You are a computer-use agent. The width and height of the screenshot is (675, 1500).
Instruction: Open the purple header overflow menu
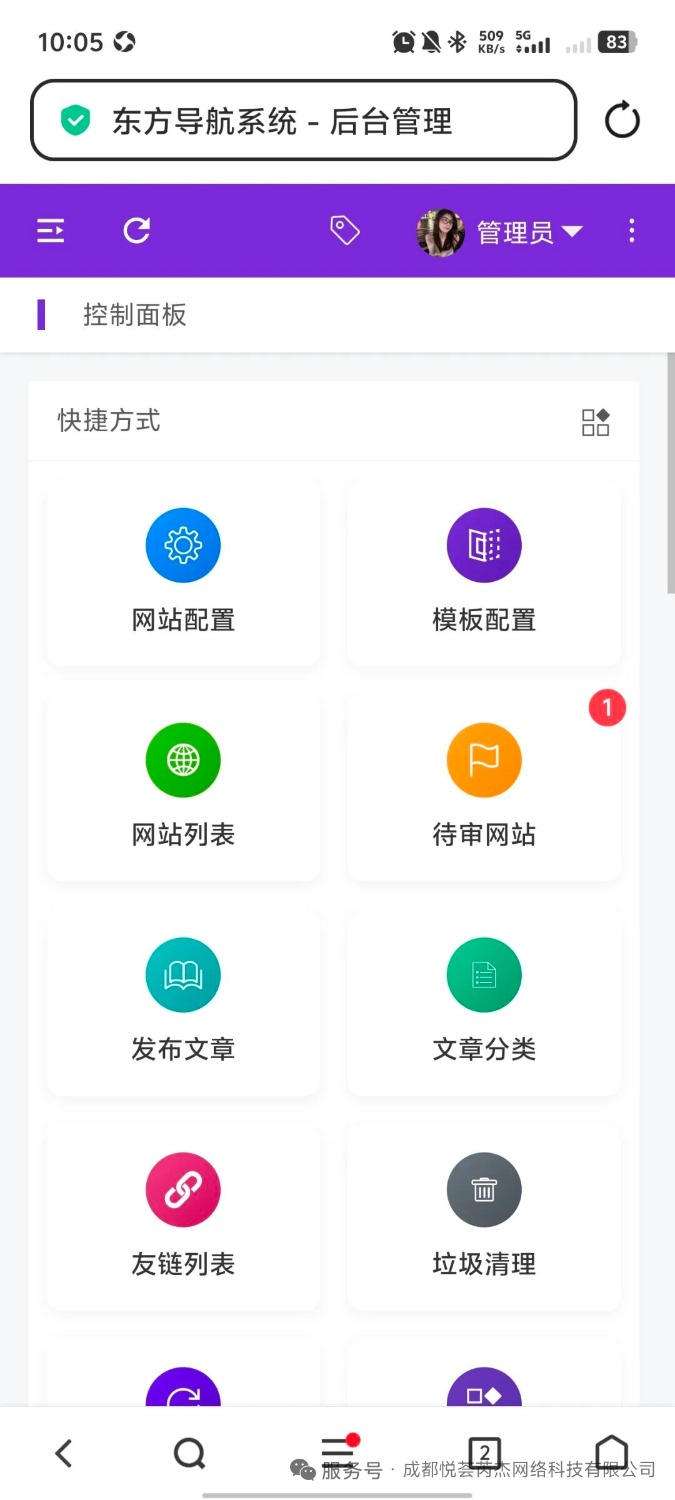(x=631, y=231)
